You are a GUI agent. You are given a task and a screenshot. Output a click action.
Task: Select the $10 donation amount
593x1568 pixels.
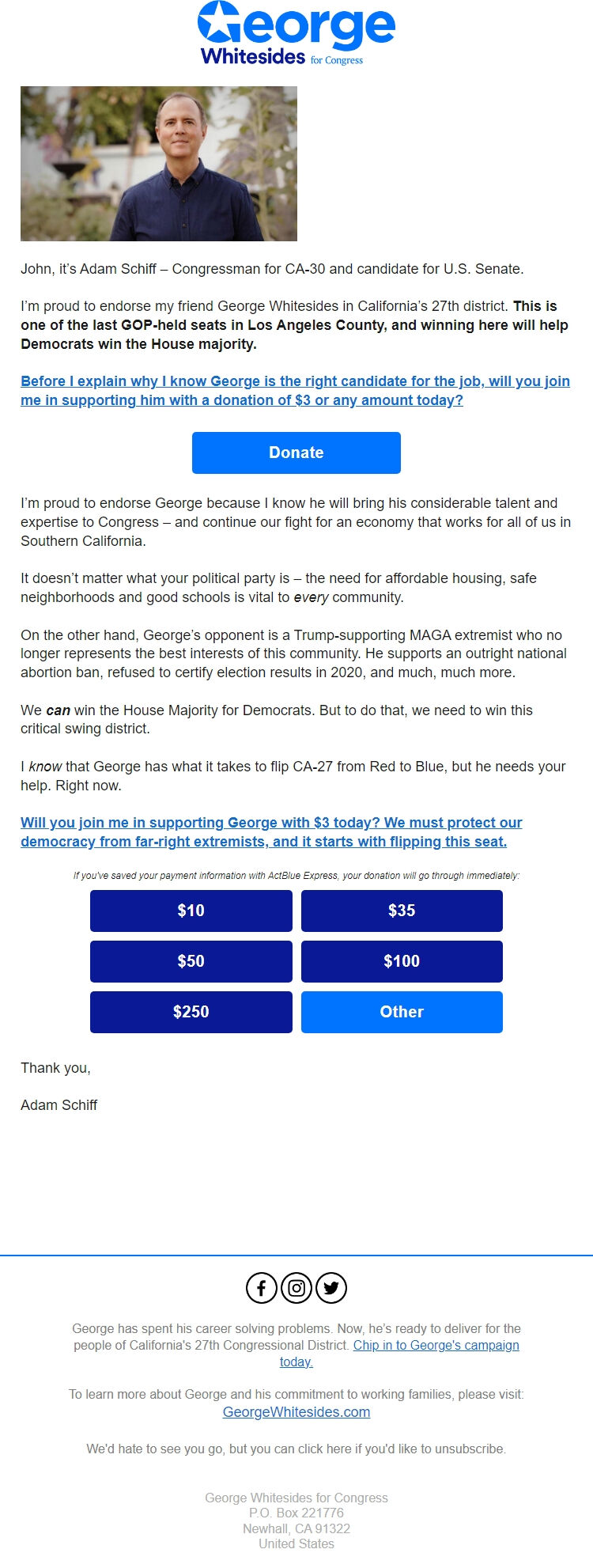pyautogui.click(x=191, y=911)
